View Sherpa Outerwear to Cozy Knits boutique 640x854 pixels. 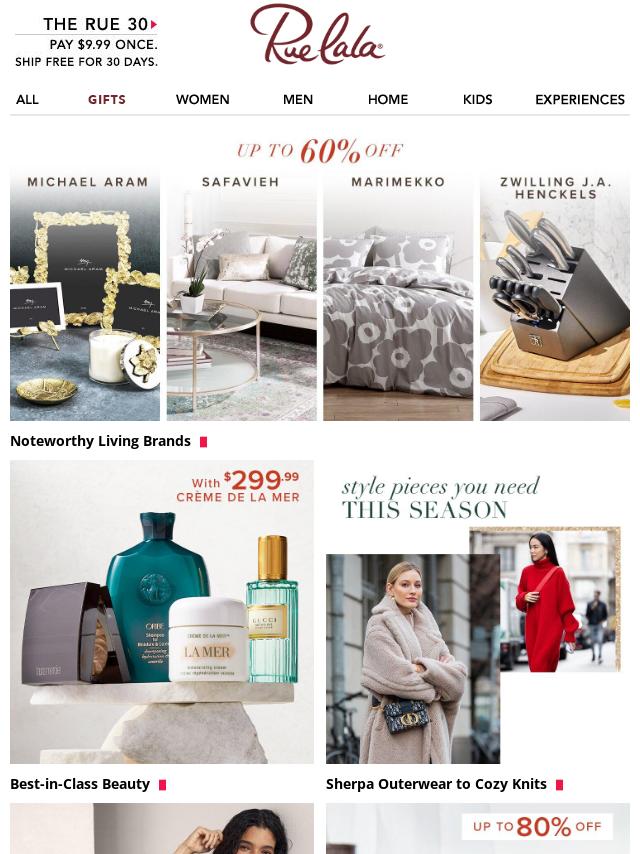(x=477, y=612)
